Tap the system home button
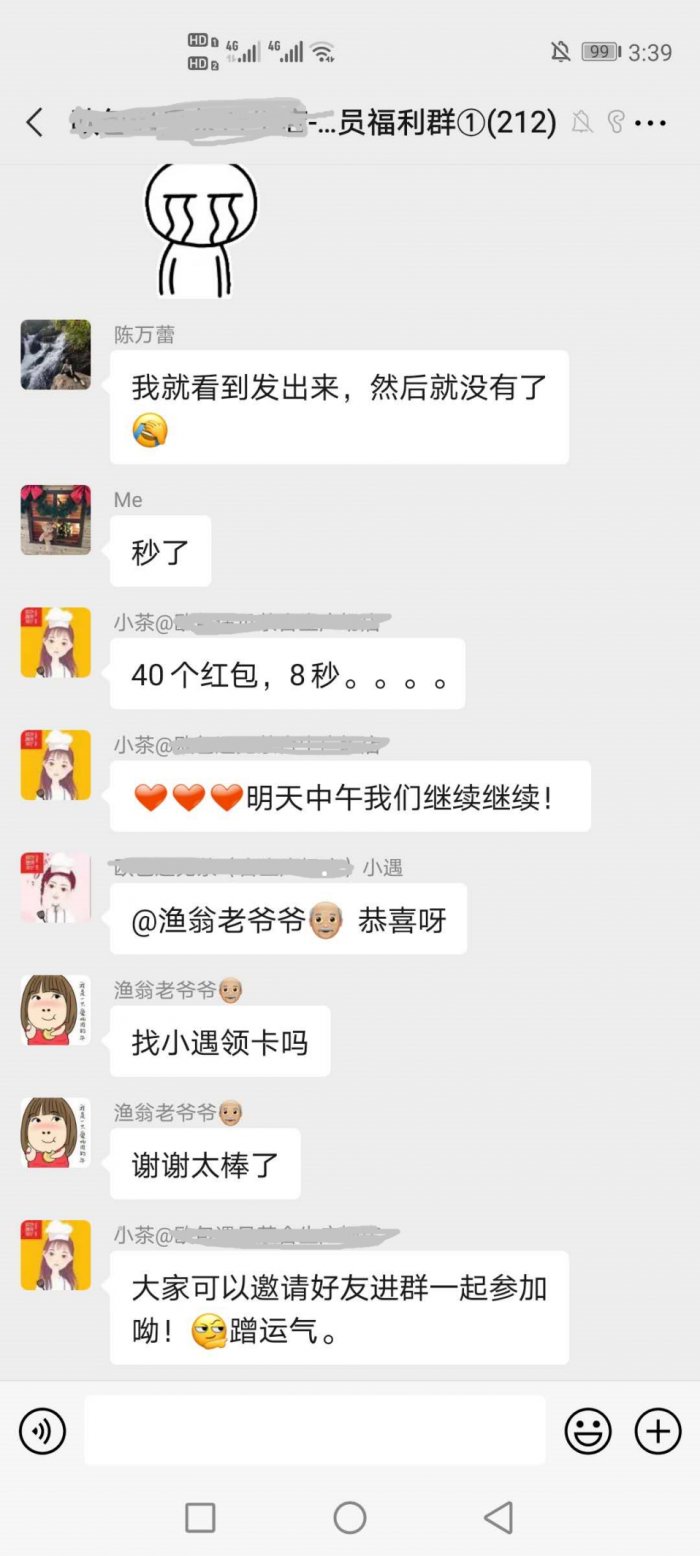Screen dimensions: 700x1556 coord(350,1517)
